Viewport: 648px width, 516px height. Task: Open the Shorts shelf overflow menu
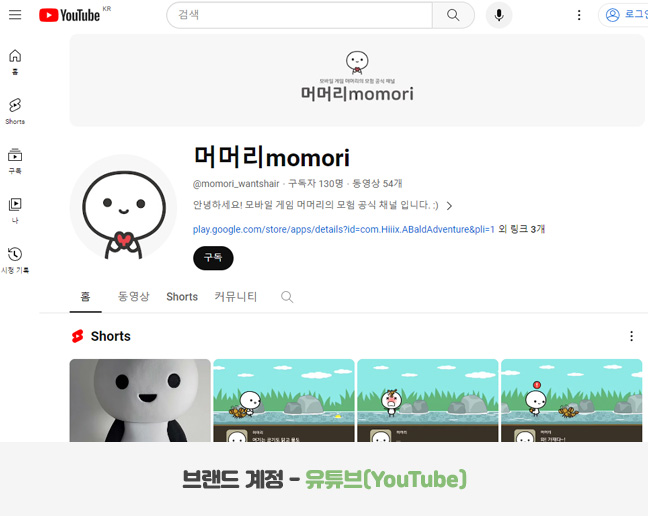630,336
